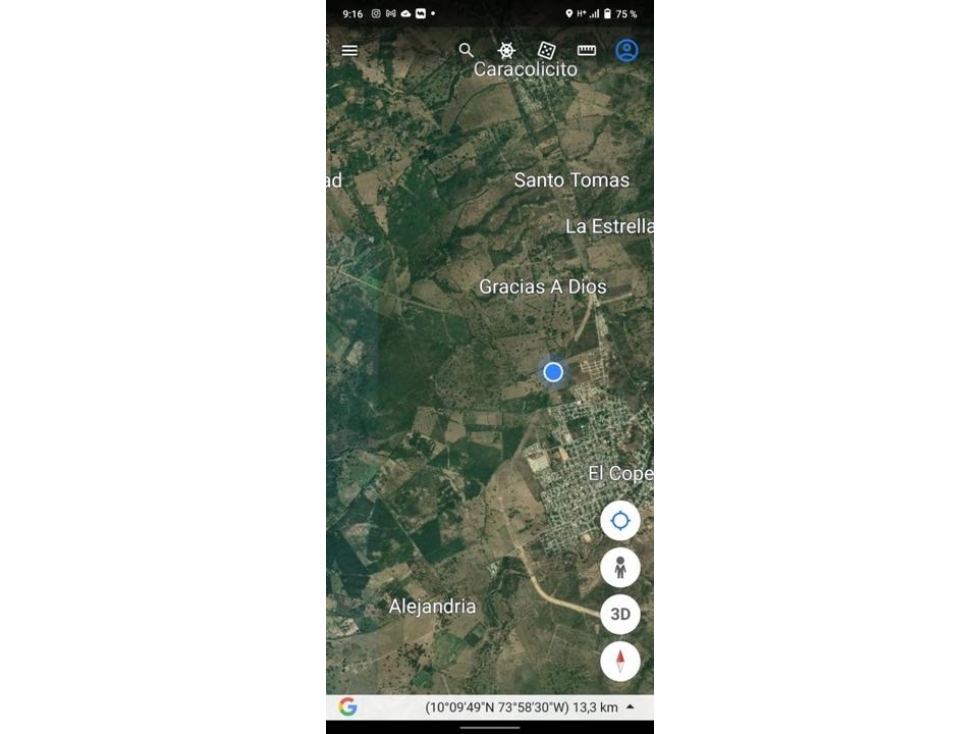This screenshot has height=734, width=979.
Task: Expand the coordinates bar arrow
Action: pos(630,707)
